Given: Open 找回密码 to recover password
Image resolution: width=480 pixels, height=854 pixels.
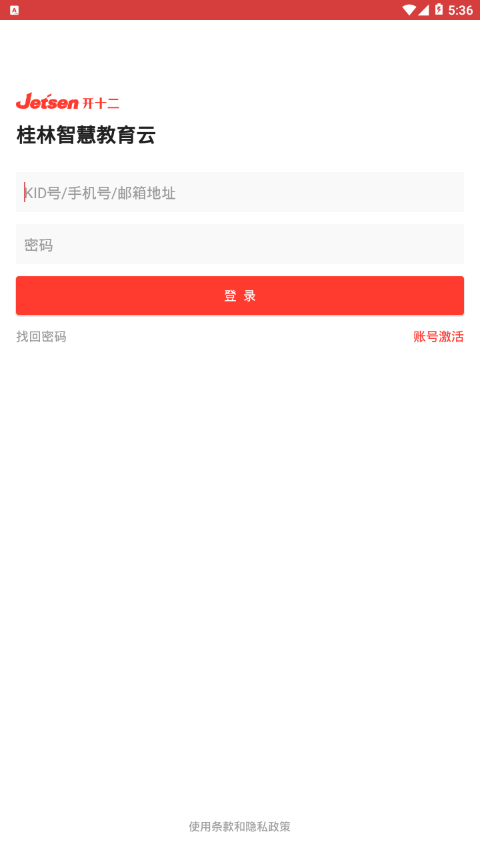Looking at the screenshot, I should pyautogui.click(x=41, y=337).
